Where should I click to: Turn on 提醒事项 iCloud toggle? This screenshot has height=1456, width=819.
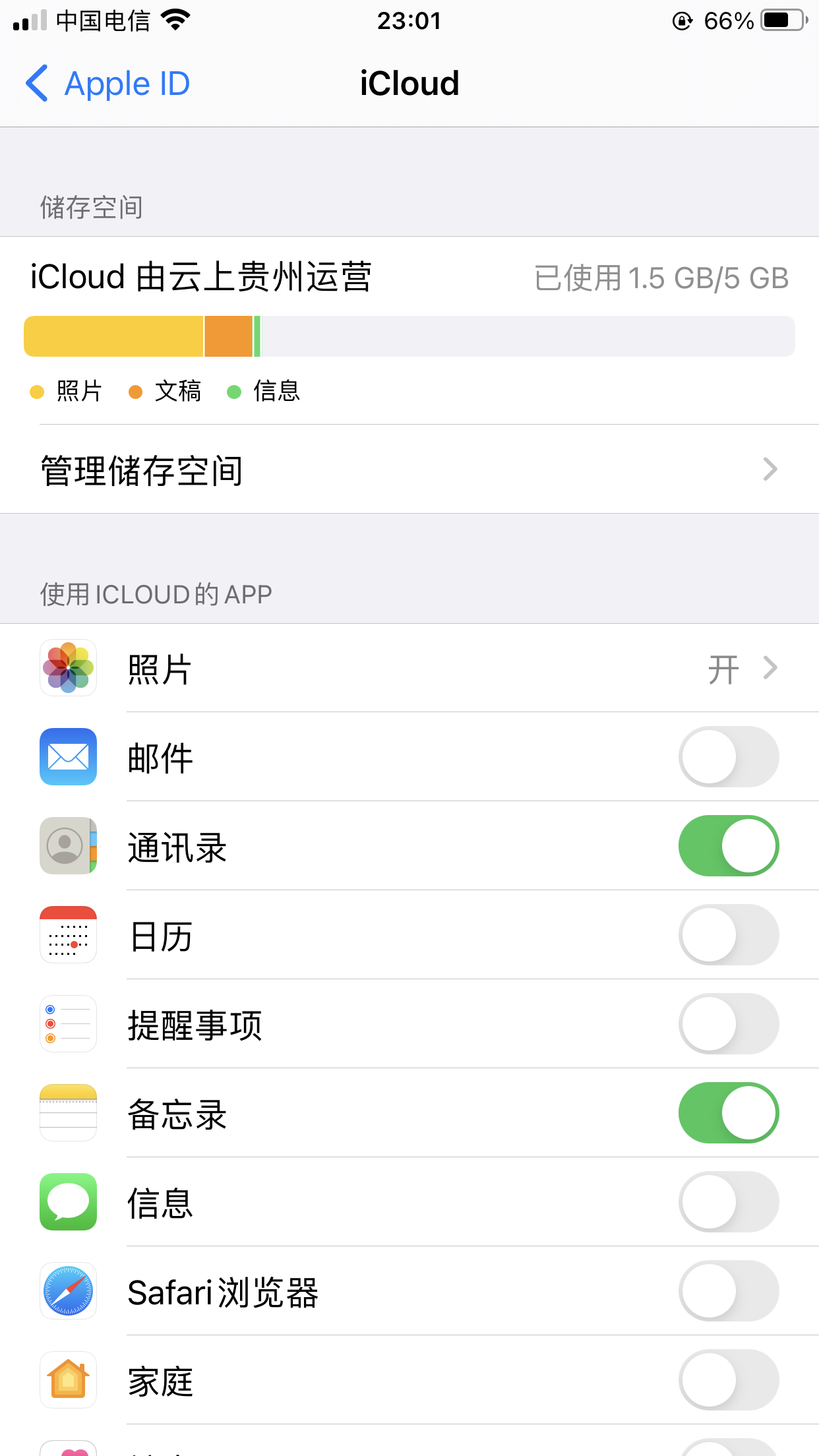[x=728, y=1024]
